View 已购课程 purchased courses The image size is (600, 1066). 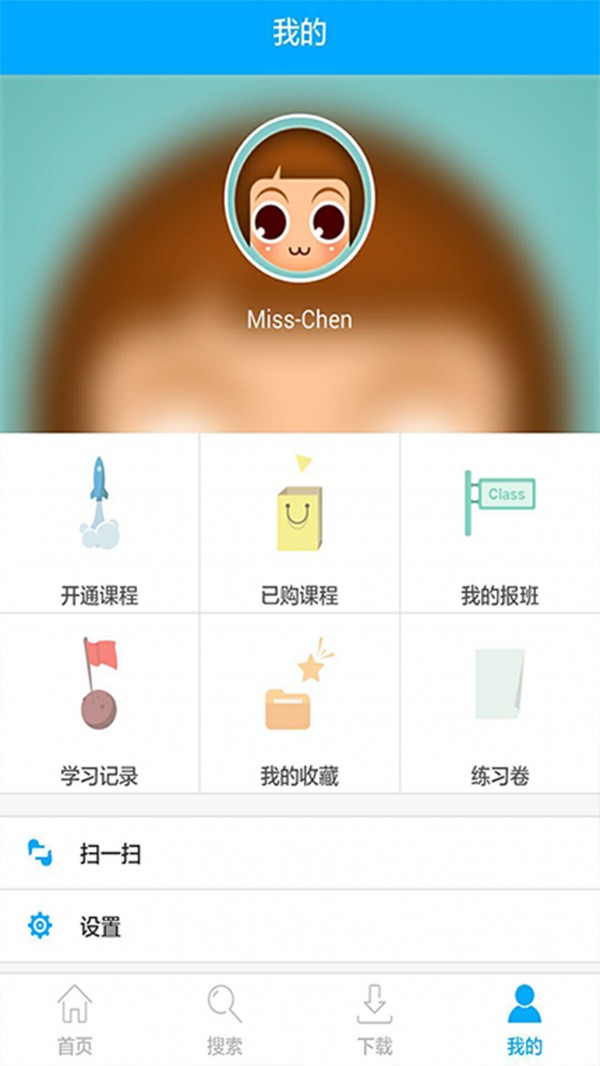[x=299, y=523]
